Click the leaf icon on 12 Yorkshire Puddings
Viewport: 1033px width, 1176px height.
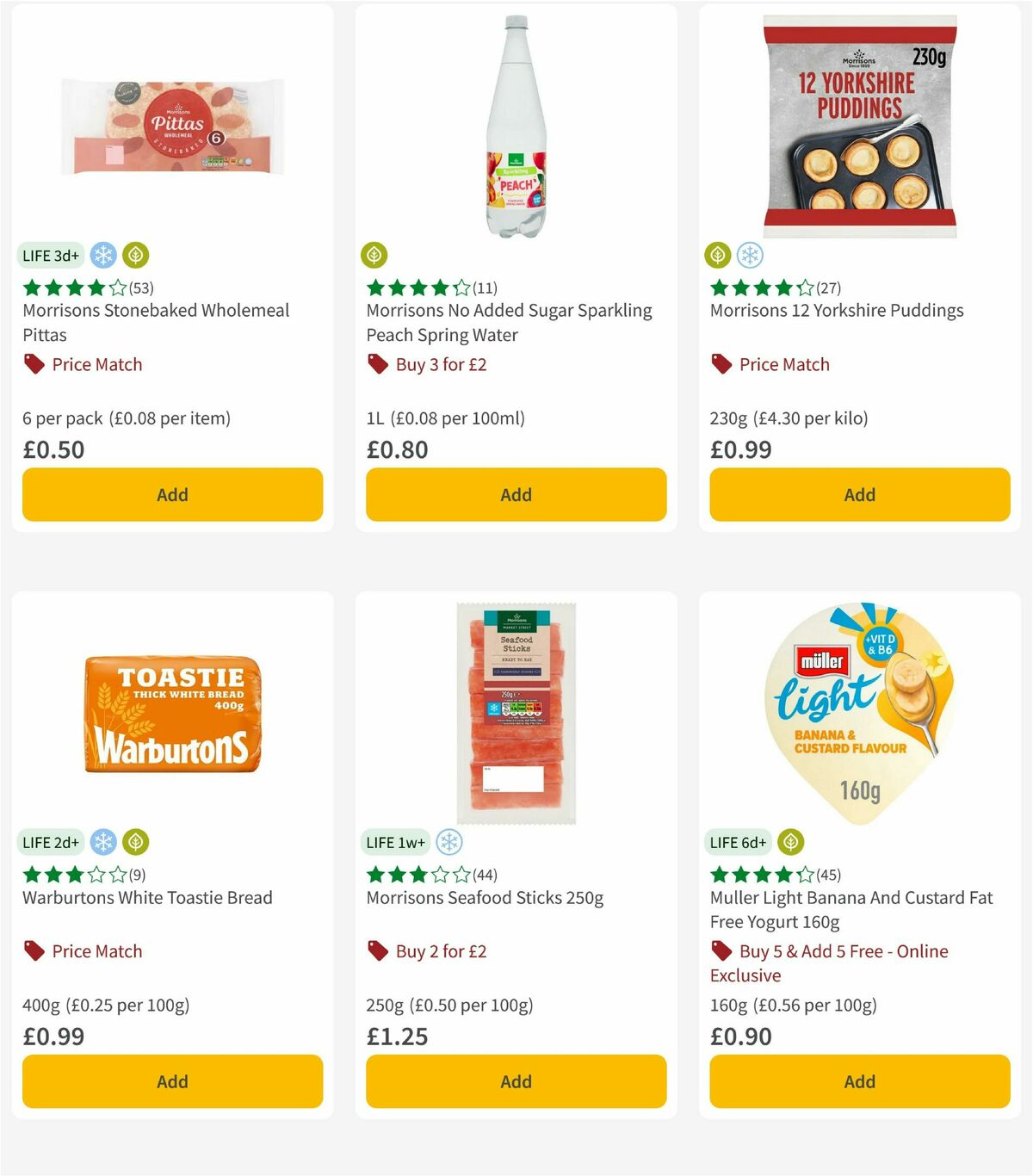pos(716,255)
